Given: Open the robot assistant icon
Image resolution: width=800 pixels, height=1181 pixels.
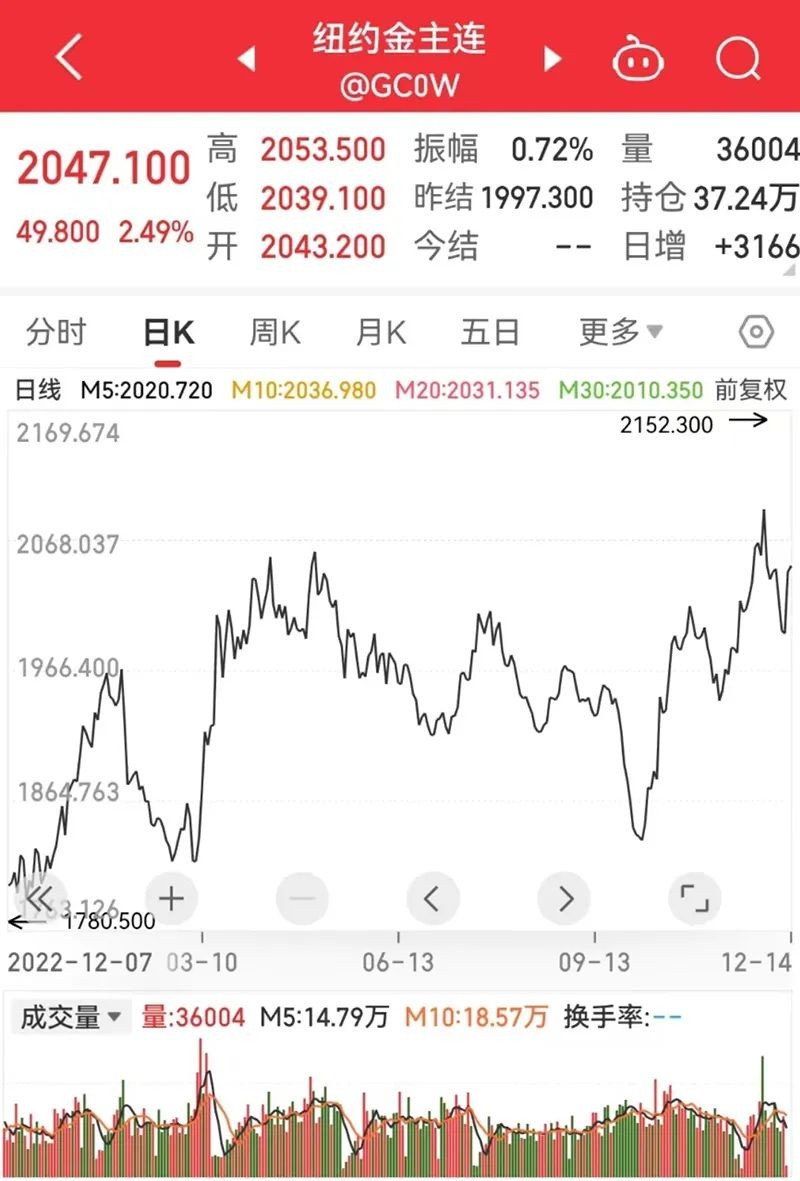Looking at the screenshot, I should [638, 60].
